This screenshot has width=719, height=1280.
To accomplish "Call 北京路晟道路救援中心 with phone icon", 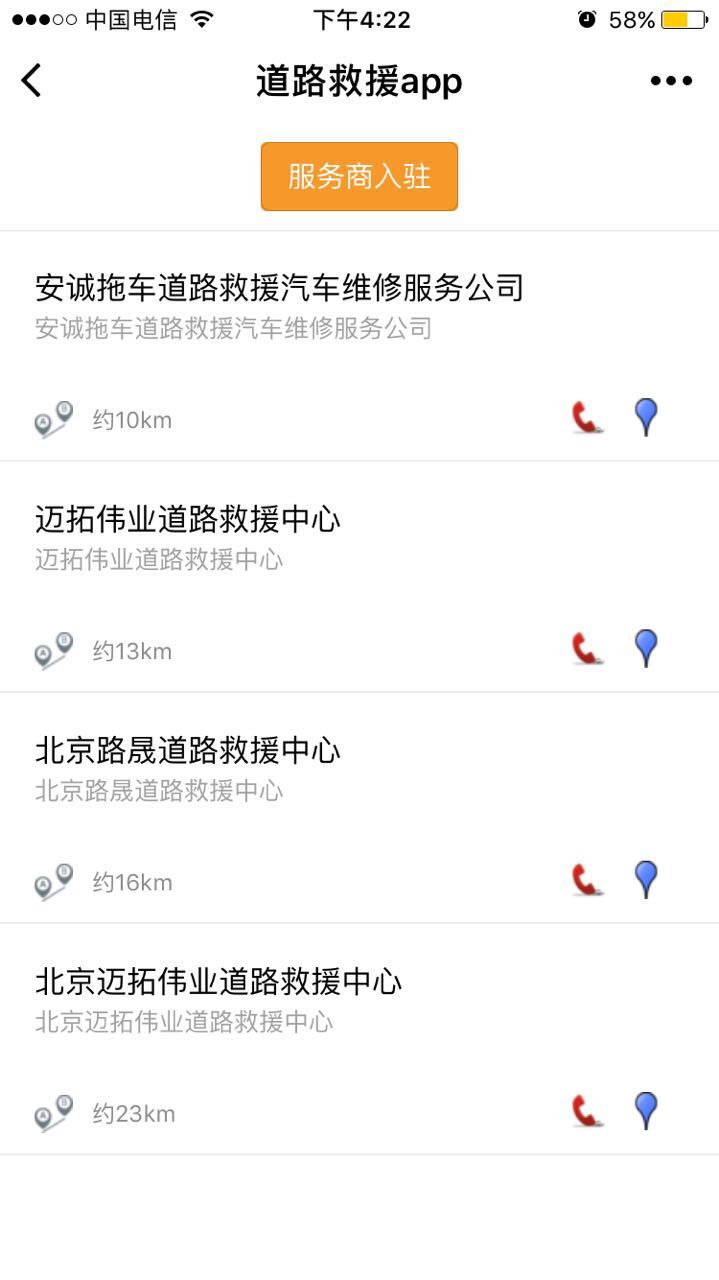I will pos(587,879).
